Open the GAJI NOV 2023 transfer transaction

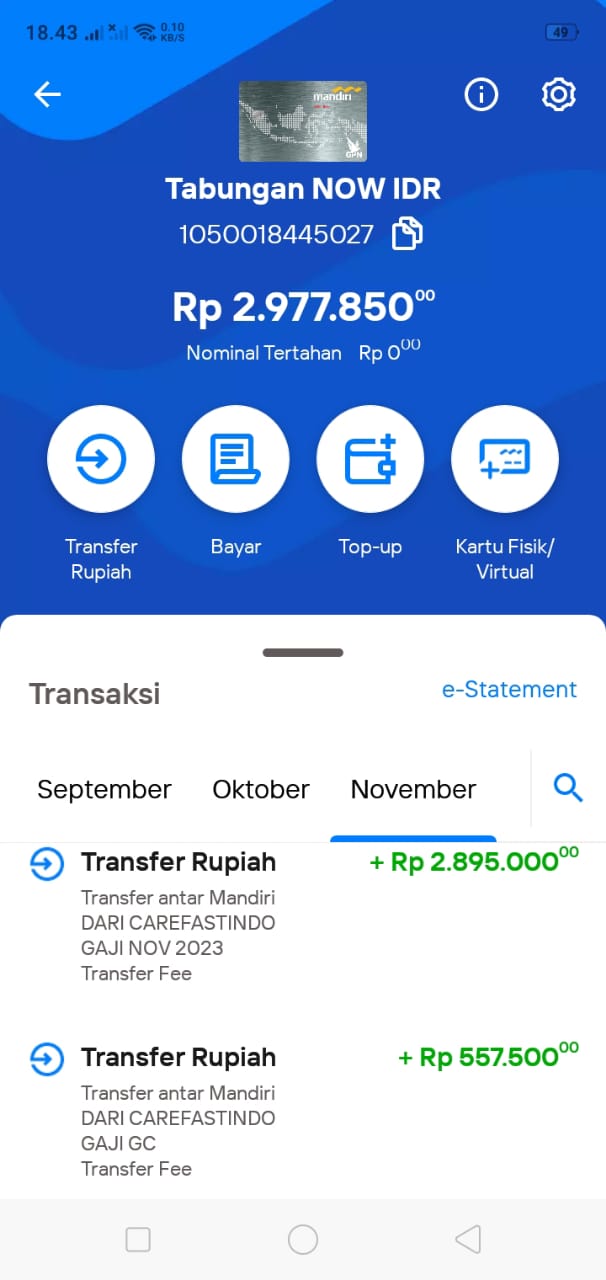point(303,916)
